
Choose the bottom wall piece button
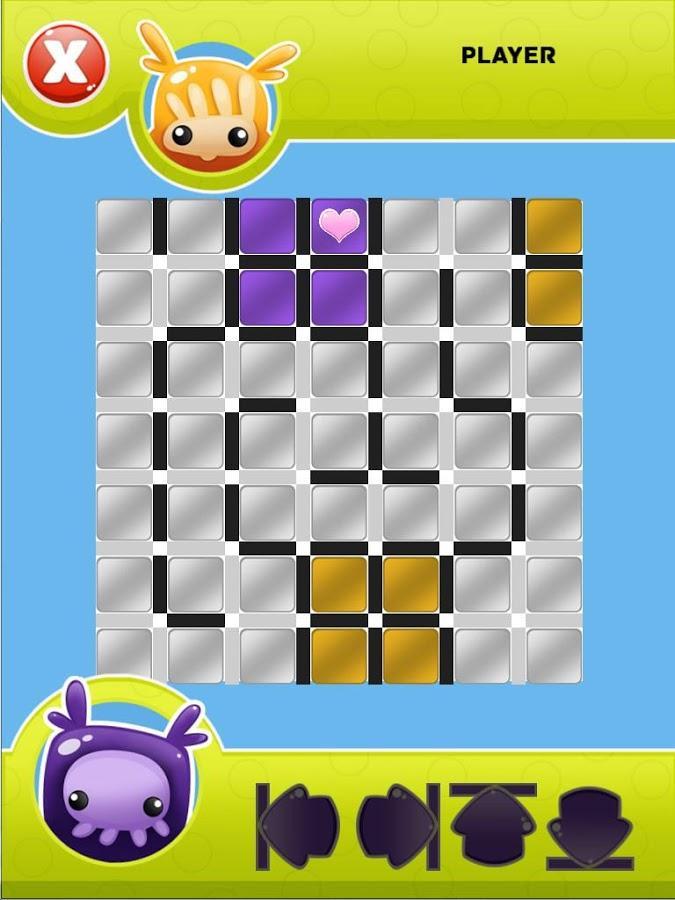tap(590, 828)
